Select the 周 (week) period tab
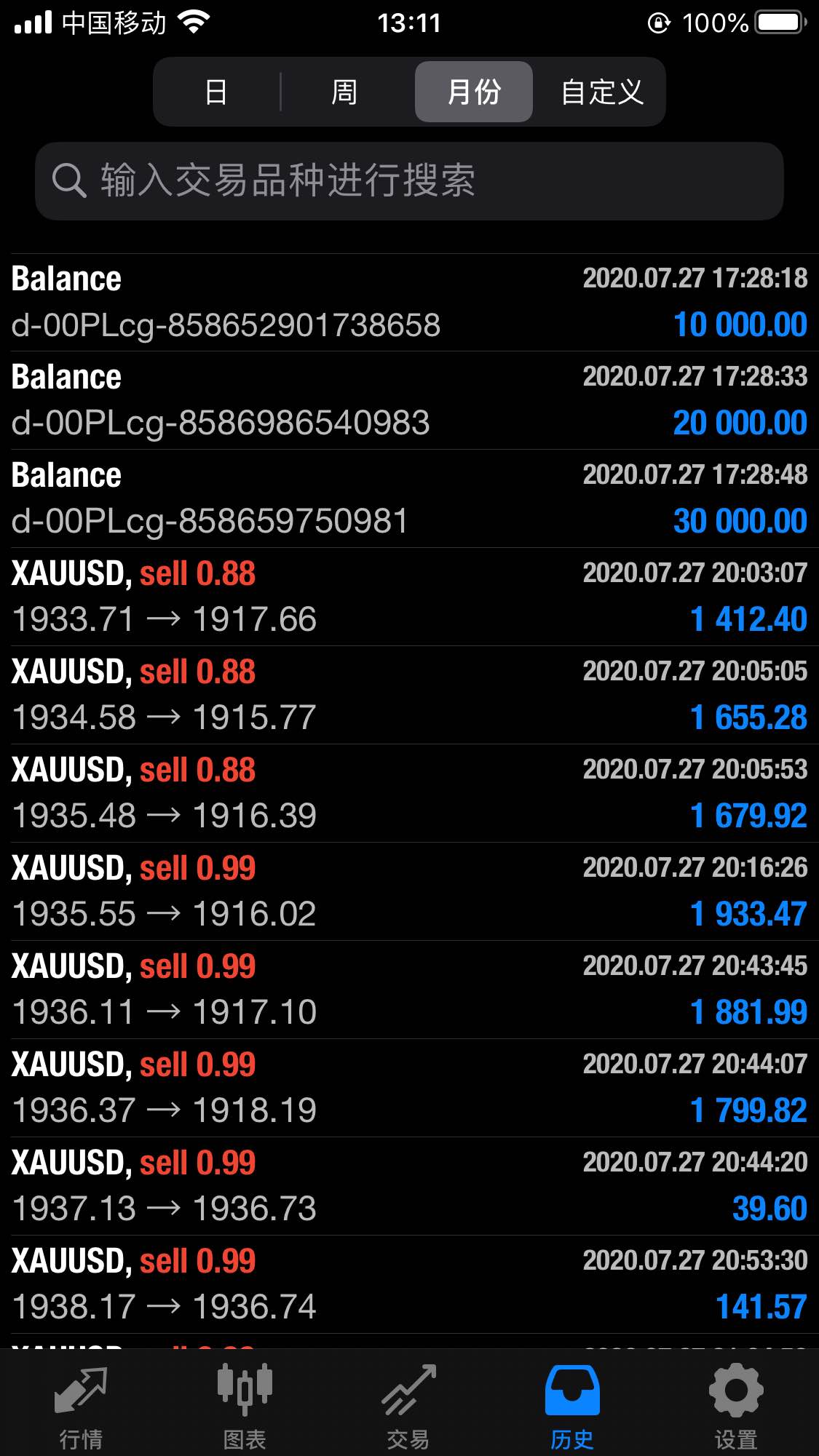Viewport: 819px width, 1456px height. (x=344, y=92)
